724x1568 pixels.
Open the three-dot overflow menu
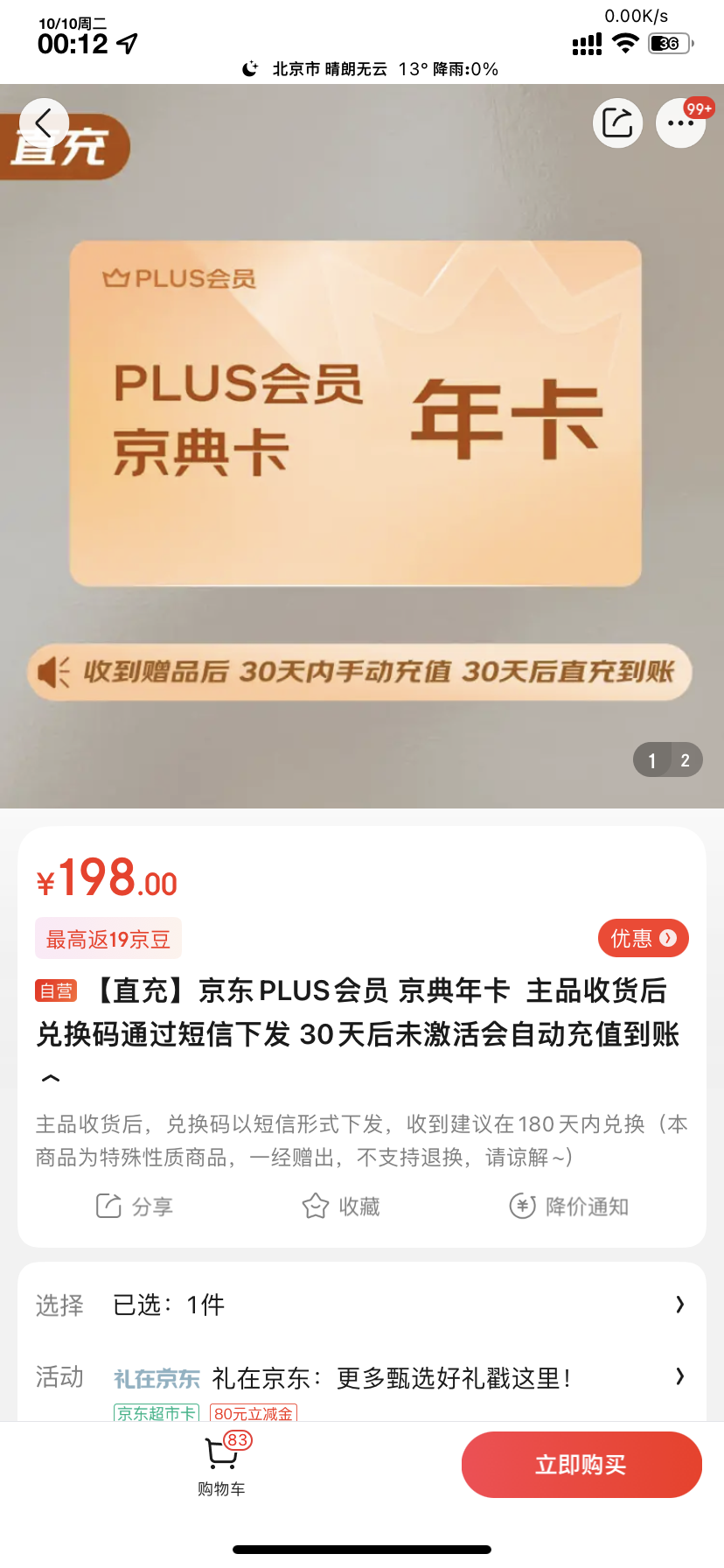pyautogui.click(x=680, y=123)
